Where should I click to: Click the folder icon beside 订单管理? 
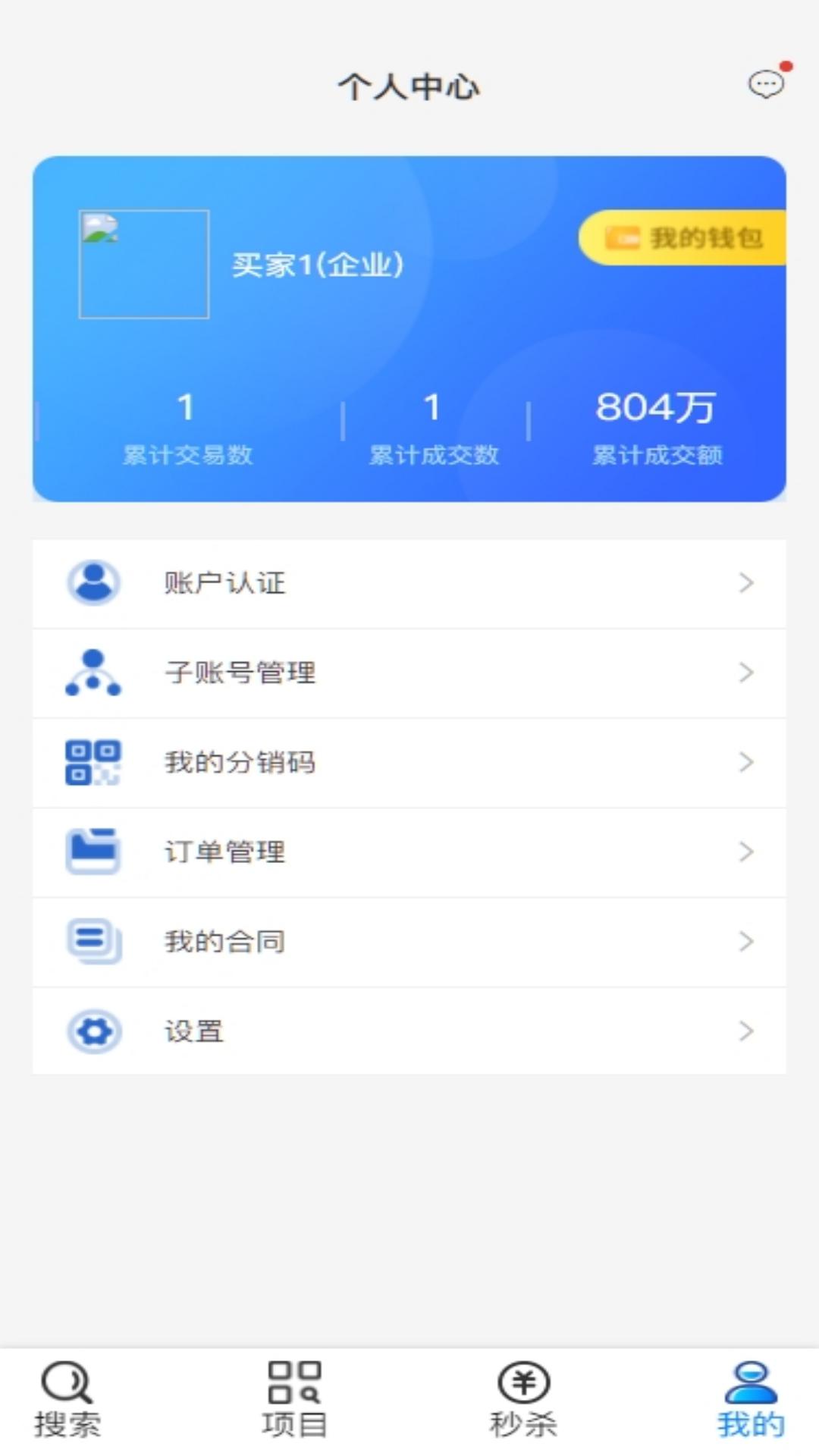[x=93, y=852]
